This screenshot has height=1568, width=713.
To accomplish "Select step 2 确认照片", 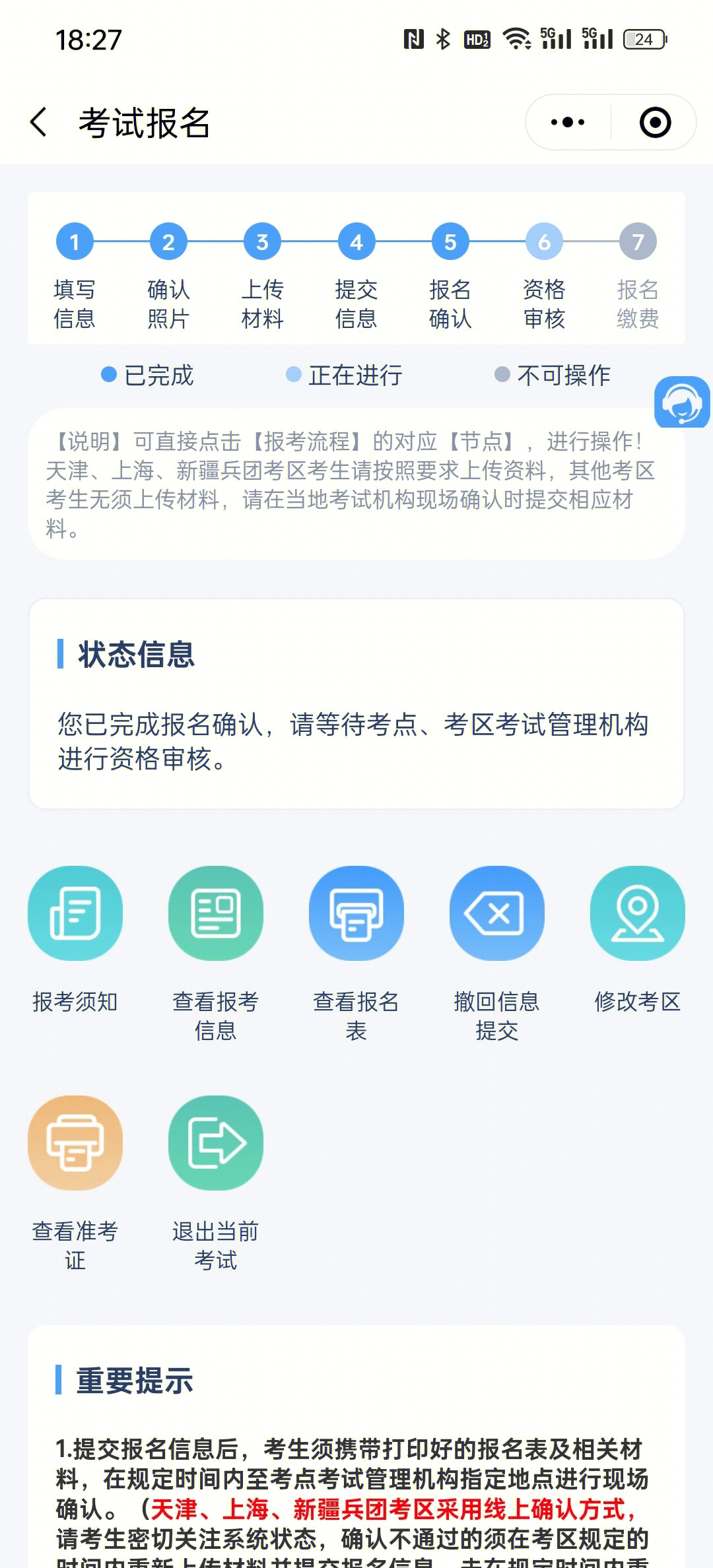I will tap(168, 242).
